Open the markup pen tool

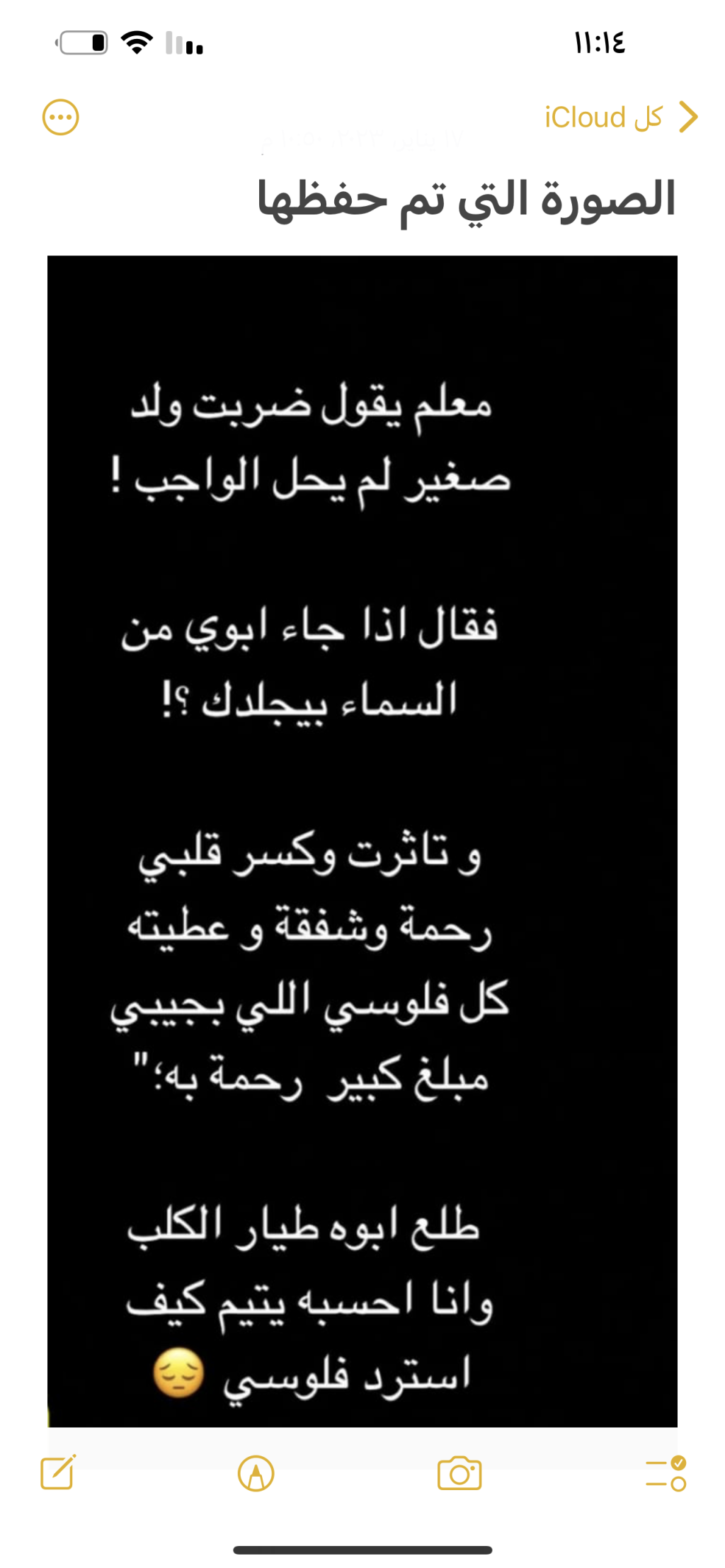[x=256, y=1473]
